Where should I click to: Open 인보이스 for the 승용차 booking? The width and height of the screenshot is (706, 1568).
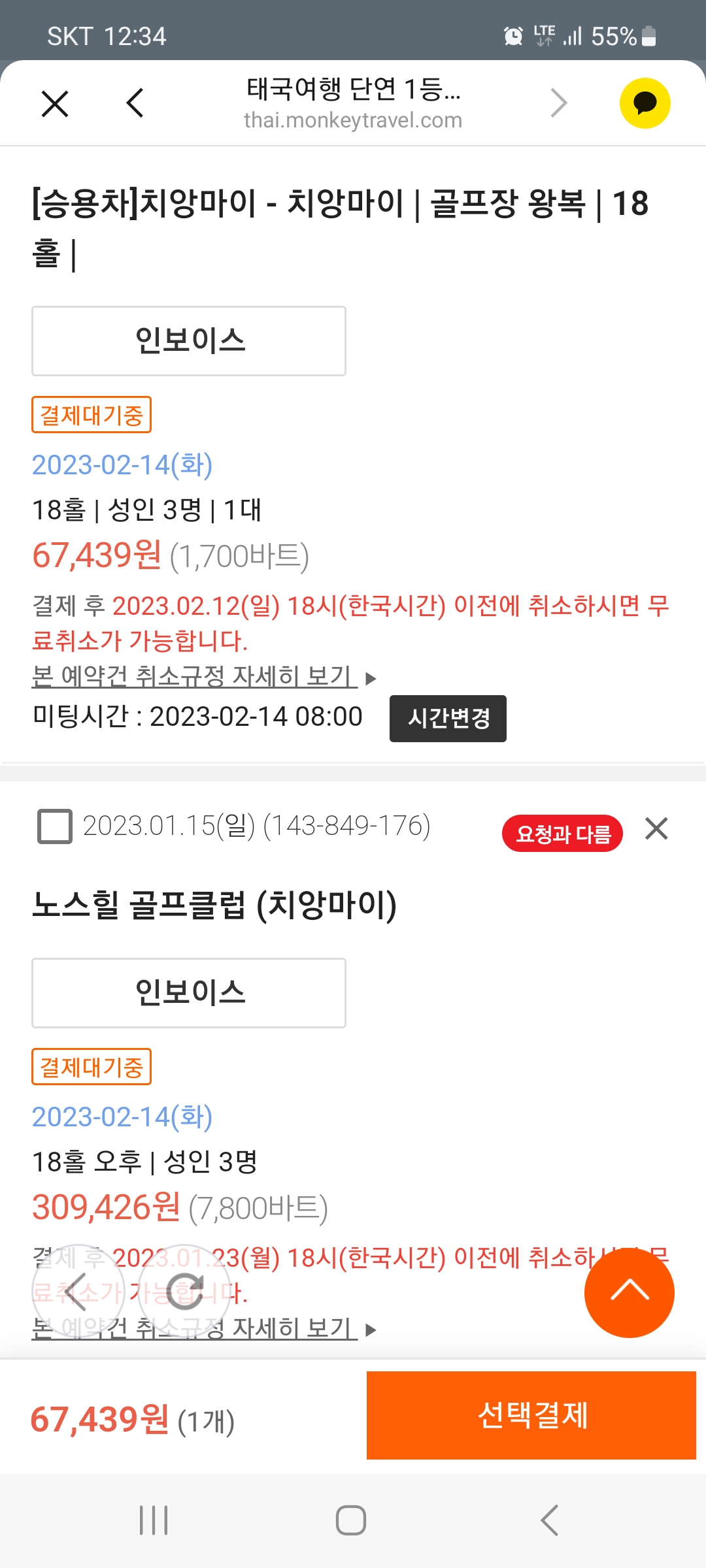coord(189,341)
